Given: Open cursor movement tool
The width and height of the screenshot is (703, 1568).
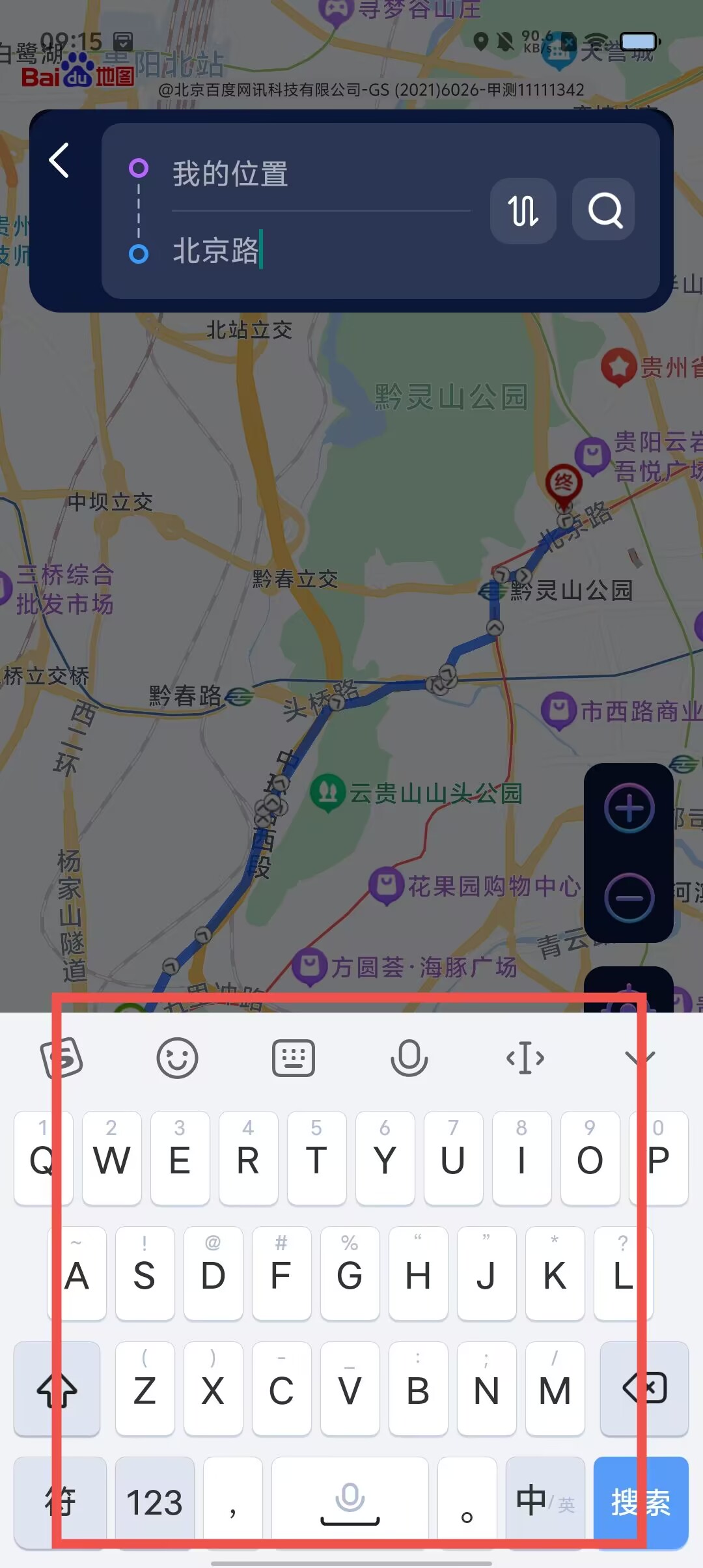Looking at the screenshot, I should 525,1058.
